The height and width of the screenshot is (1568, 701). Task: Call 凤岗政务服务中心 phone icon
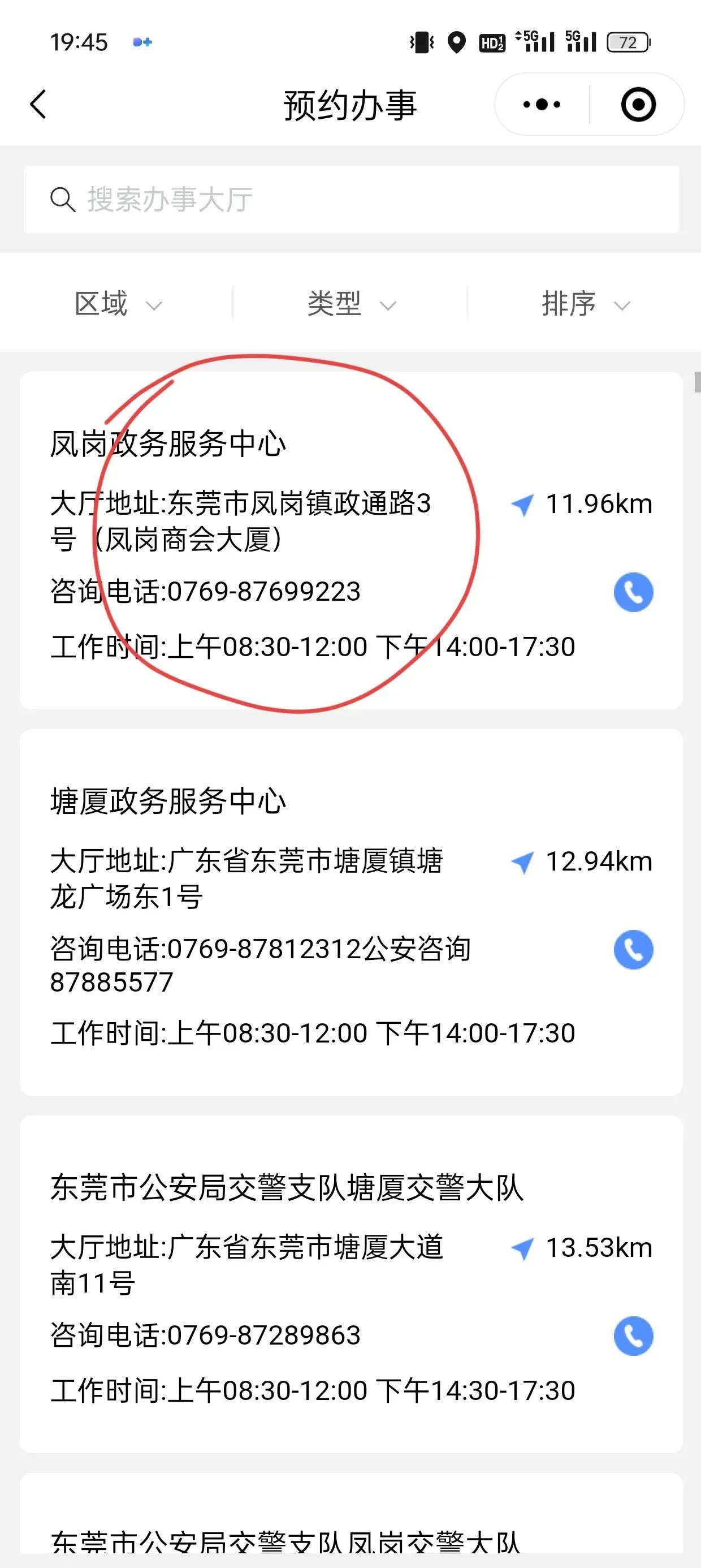[633, 592]
